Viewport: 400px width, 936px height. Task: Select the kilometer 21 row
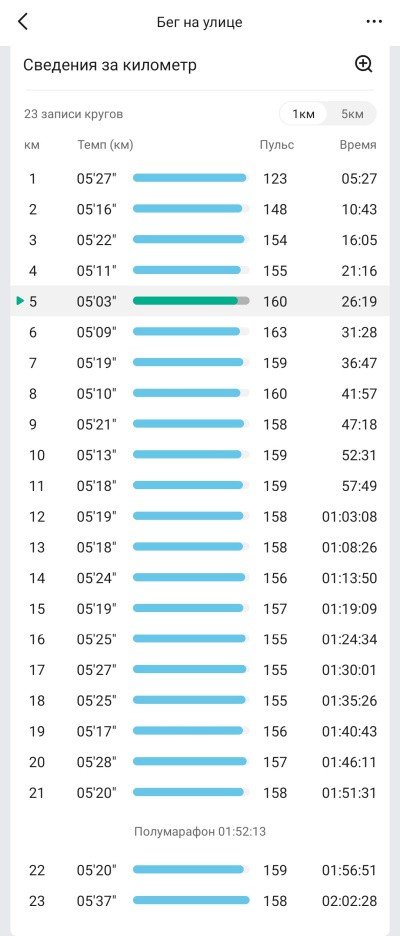pos(200,793)
